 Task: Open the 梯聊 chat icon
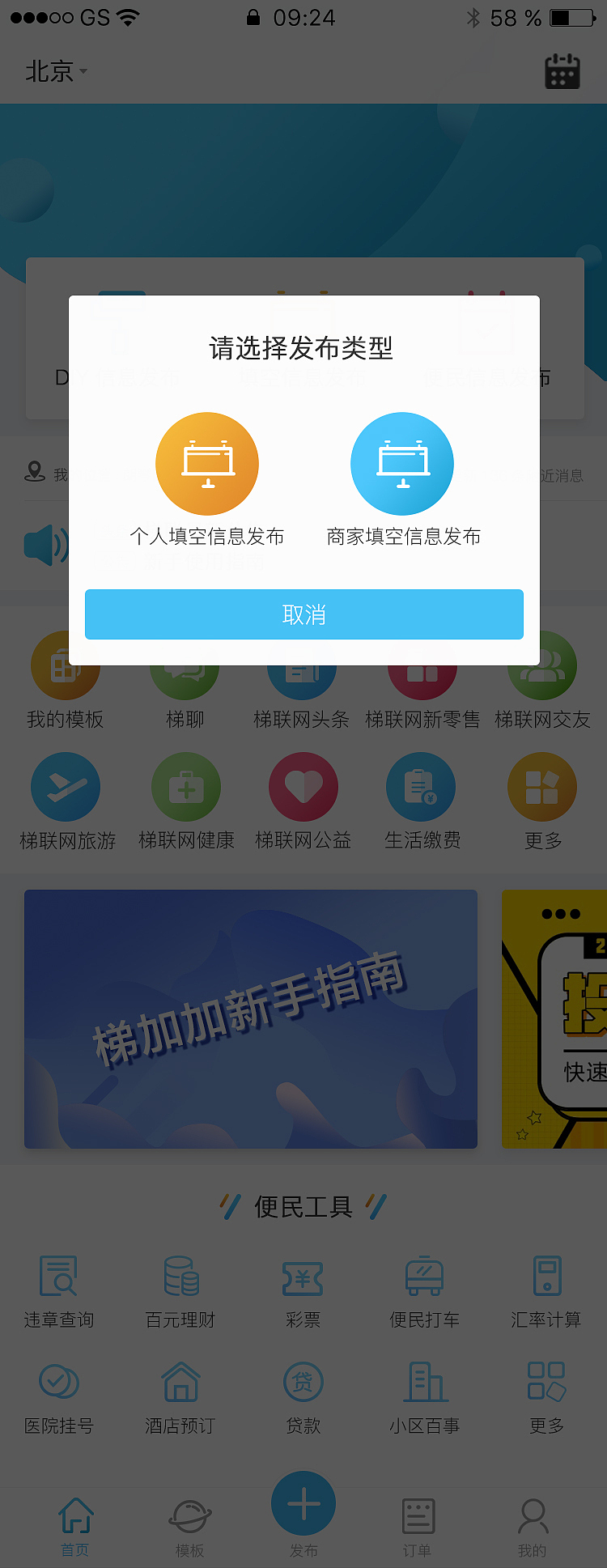(x=184, y=666)
